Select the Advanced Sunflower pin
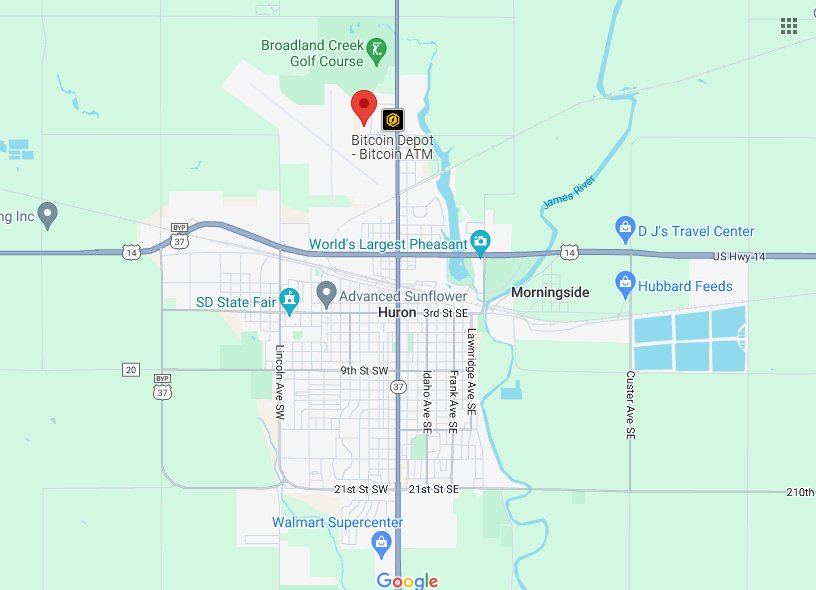This screenshot has height=590, width=816. click(326, 294)
